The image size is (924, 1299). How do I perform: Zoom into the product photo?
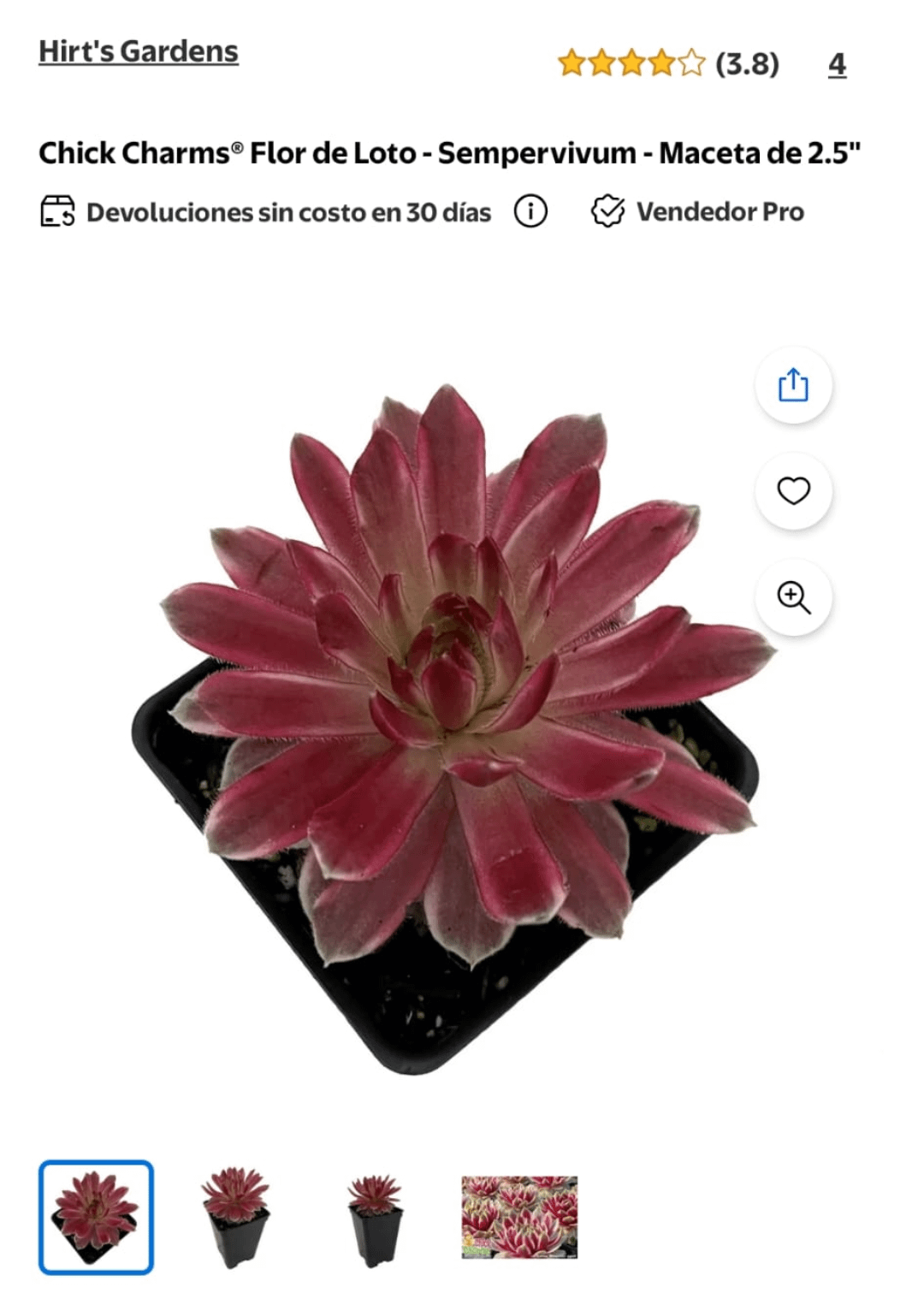(x=793, y=596)
